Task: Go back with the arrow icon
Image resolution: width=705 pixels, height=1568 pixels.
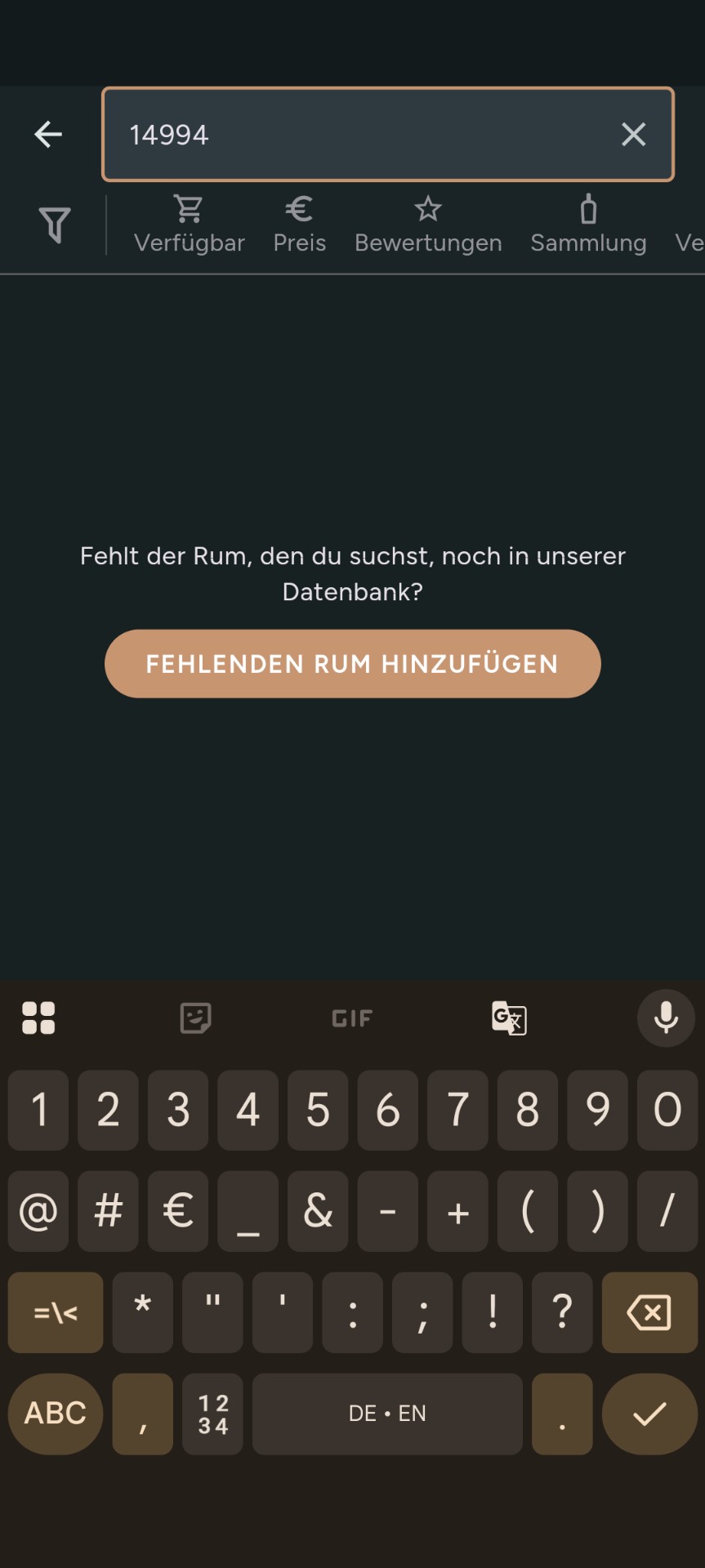Action: point(48,134)
